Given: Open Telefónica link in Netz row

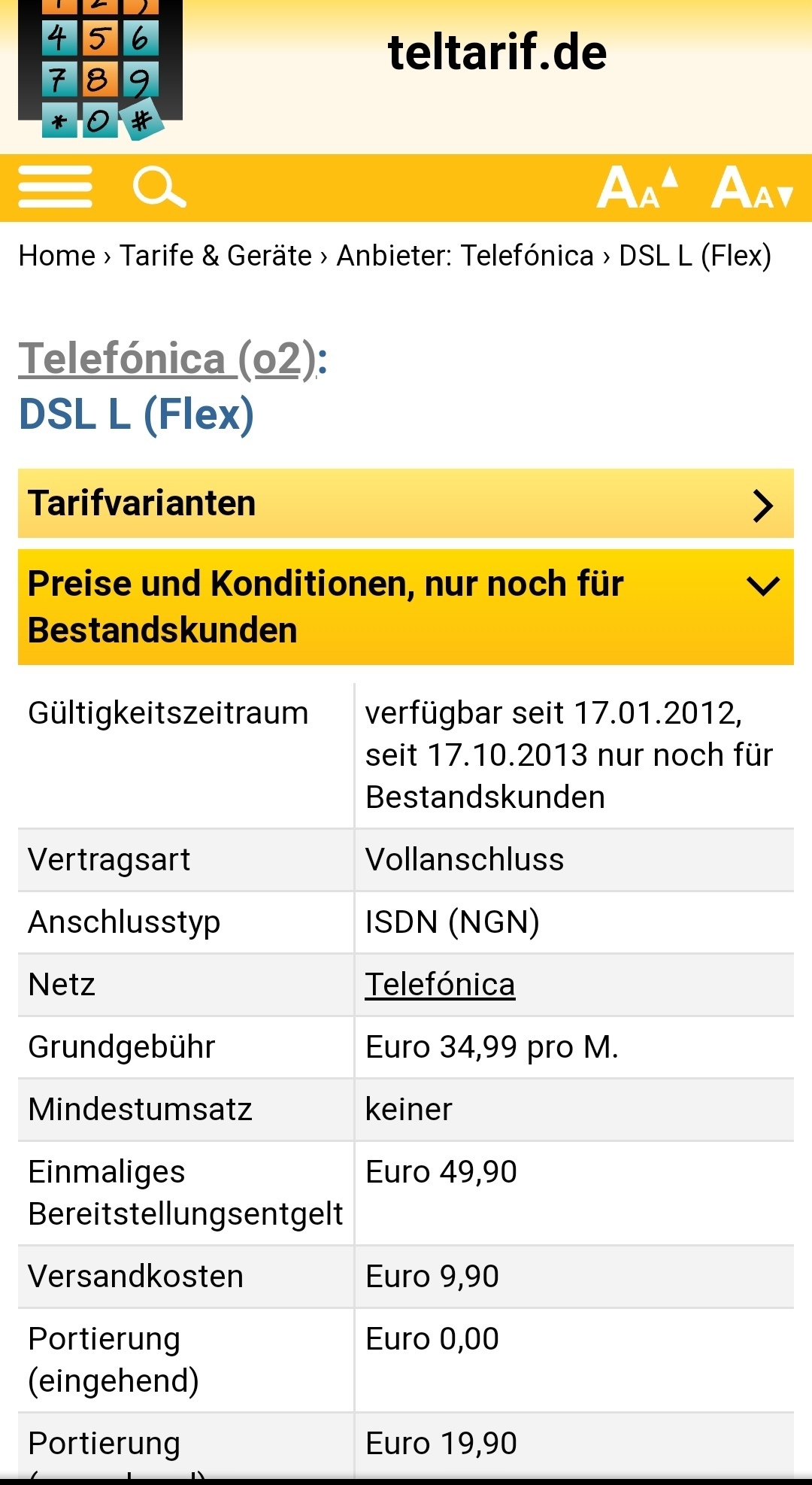Looking at the screenshot, I should coord(440,984).
